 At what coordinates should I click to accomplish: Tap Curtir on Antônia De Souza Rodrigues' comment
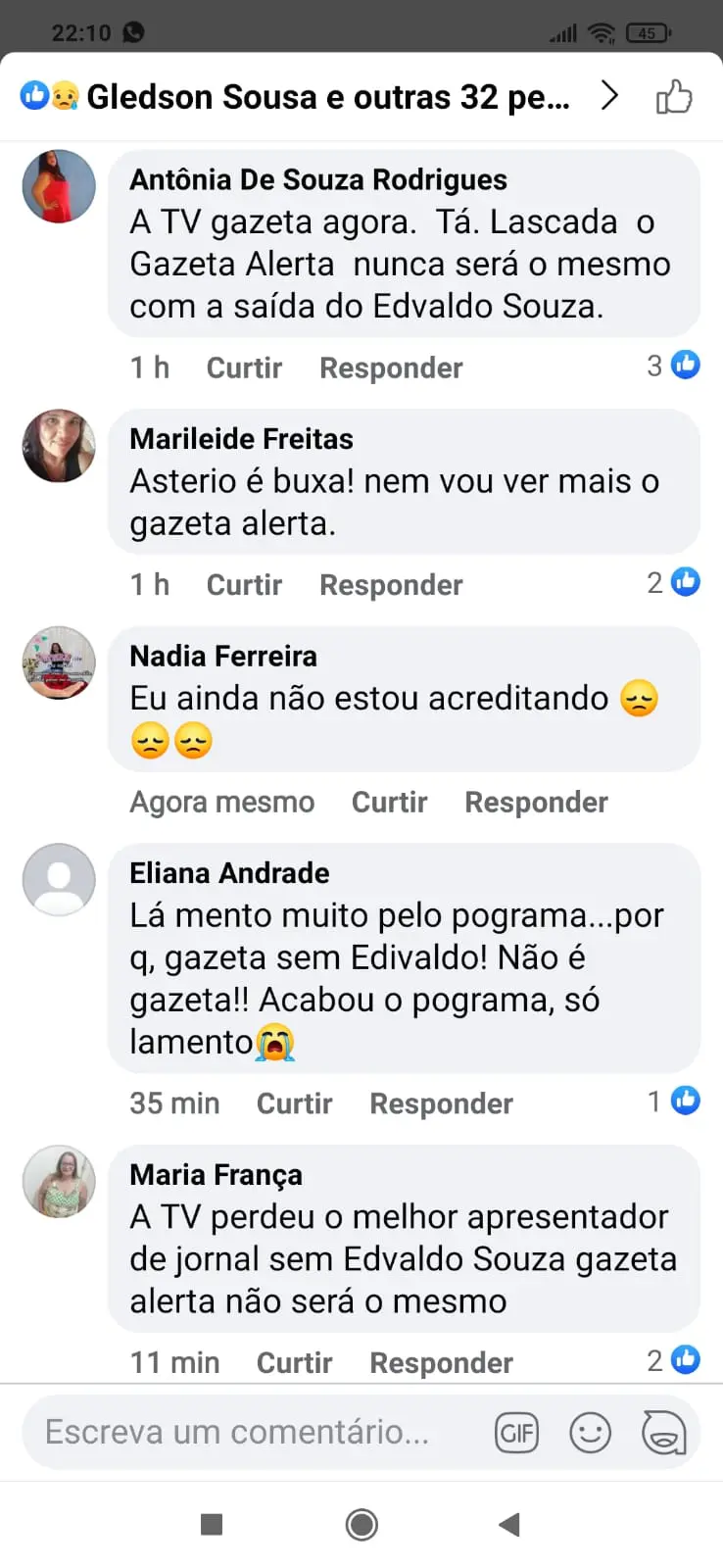[244, 367]
